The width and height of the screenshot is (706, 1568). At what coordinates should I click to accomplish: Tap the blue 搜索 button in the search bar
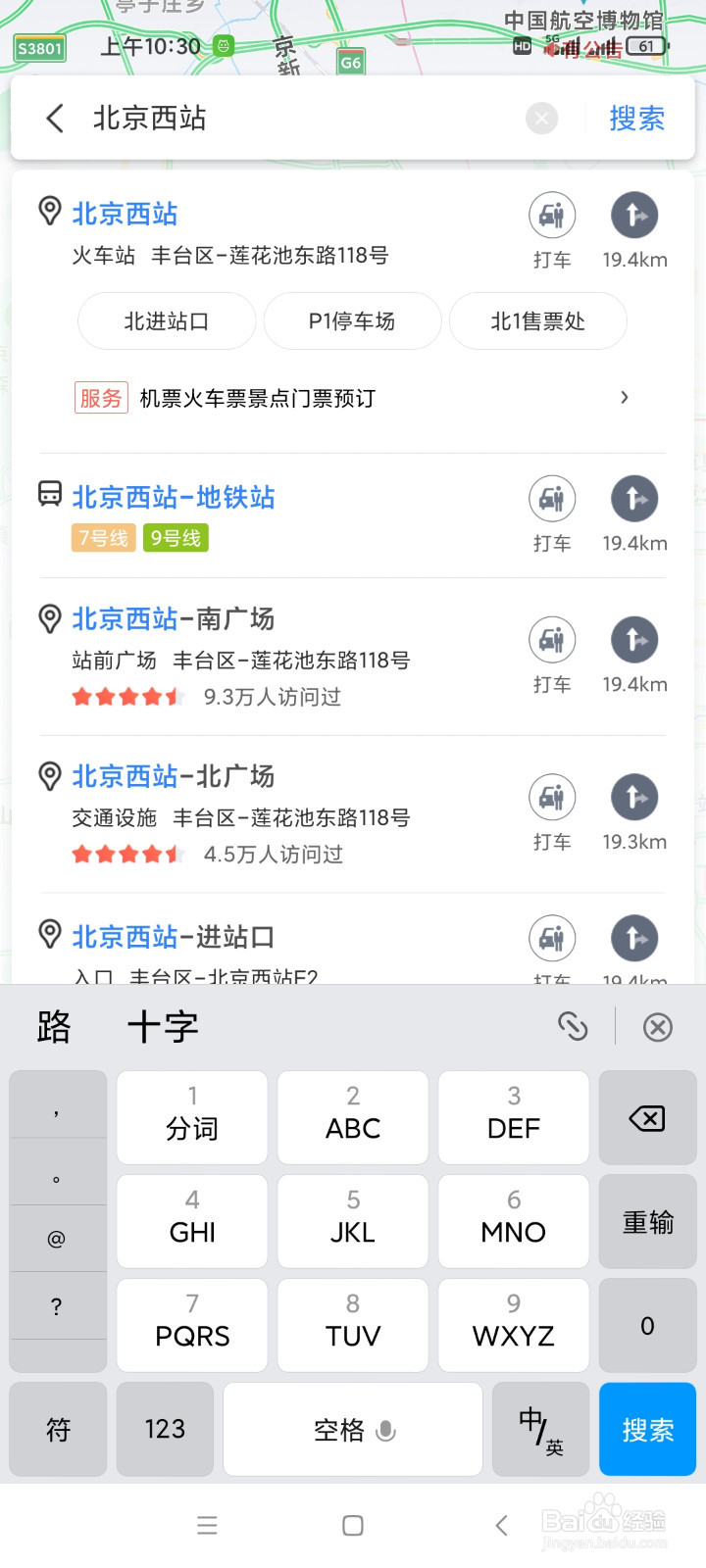pos(636,119)
